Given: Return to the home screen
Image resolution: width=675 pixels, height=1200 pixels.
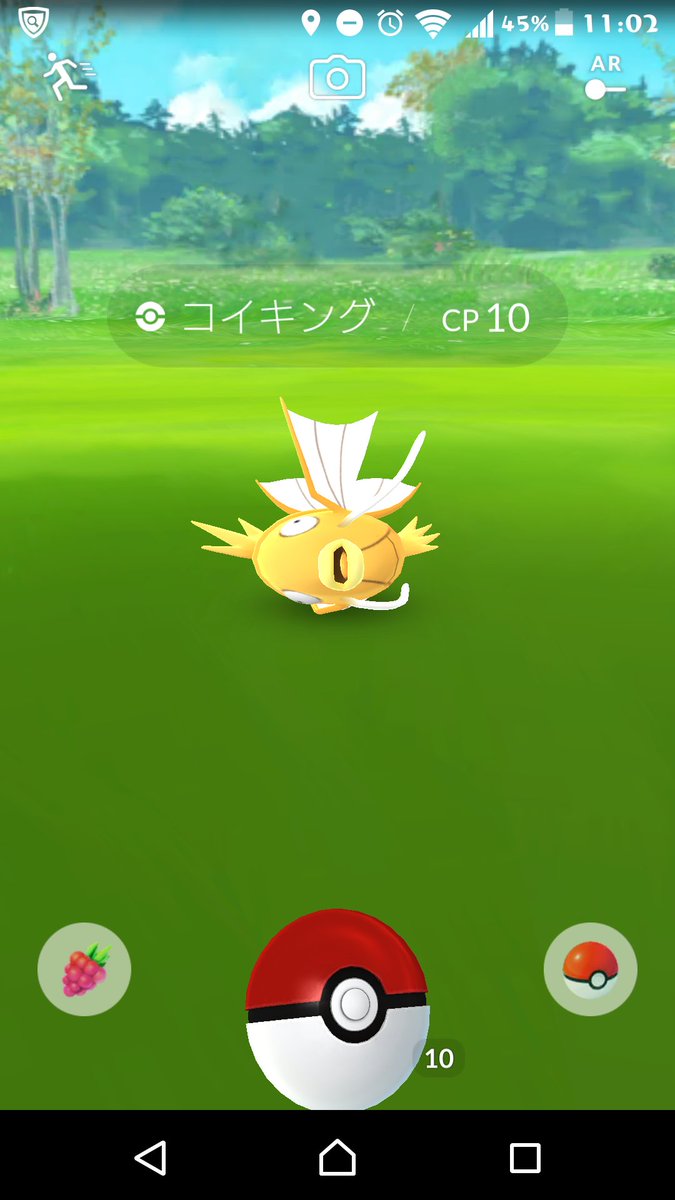Looking at the screenshot, I should 337,1157.
